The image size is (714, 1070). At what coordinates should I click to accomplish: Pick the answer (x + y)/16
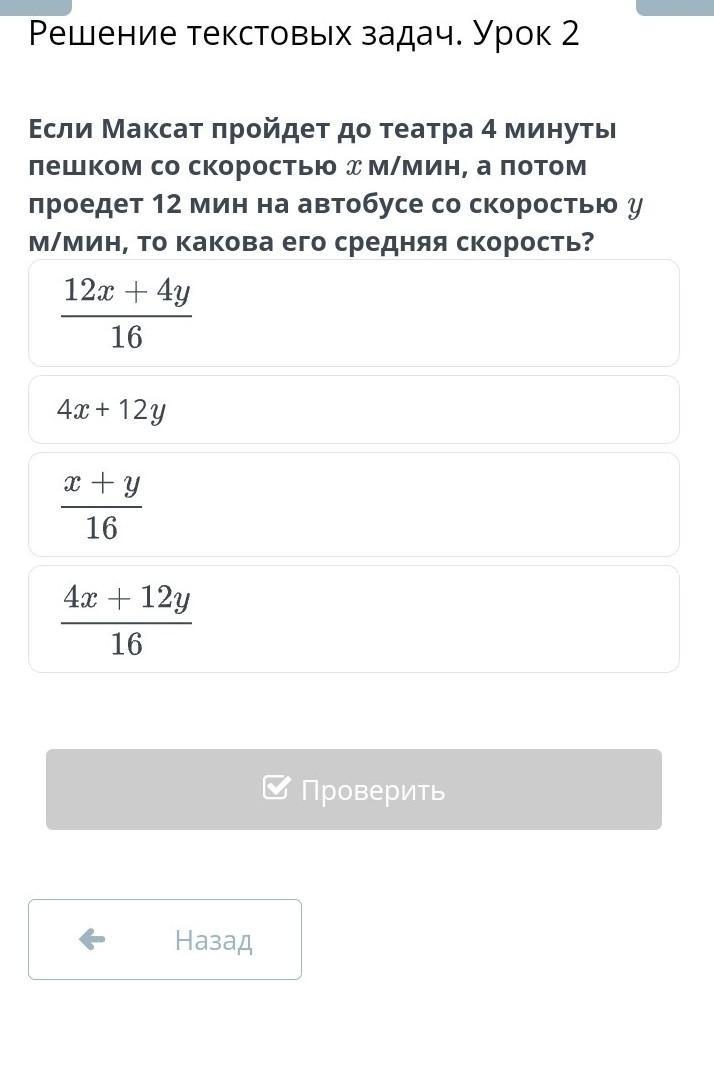click(354, 505)
